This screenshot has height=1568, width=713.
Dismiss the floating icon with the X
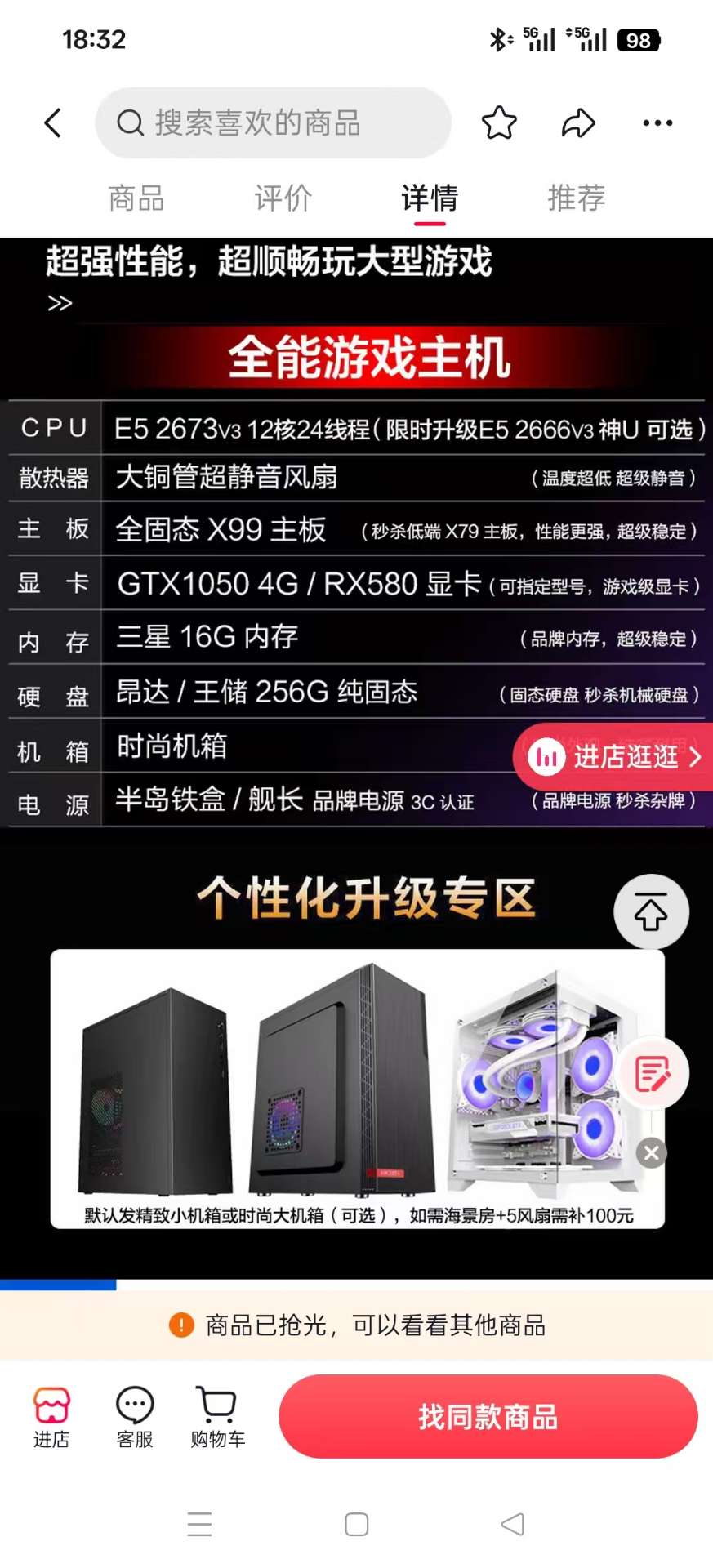(652, 1152)
